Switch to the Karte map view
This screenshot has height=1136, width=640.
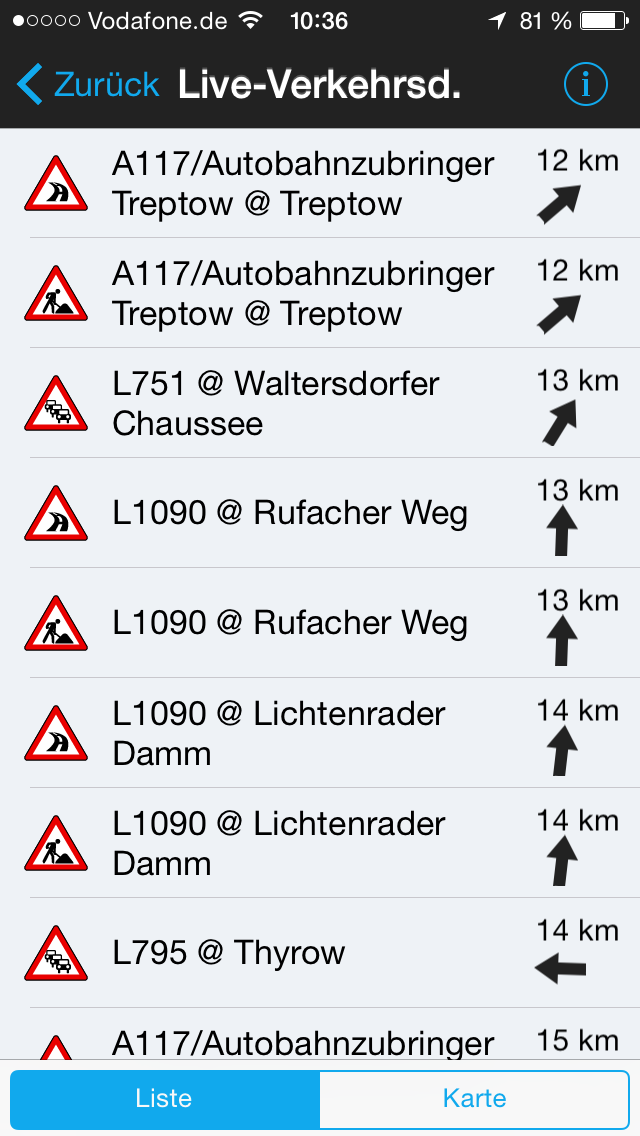click(474, 1098)
